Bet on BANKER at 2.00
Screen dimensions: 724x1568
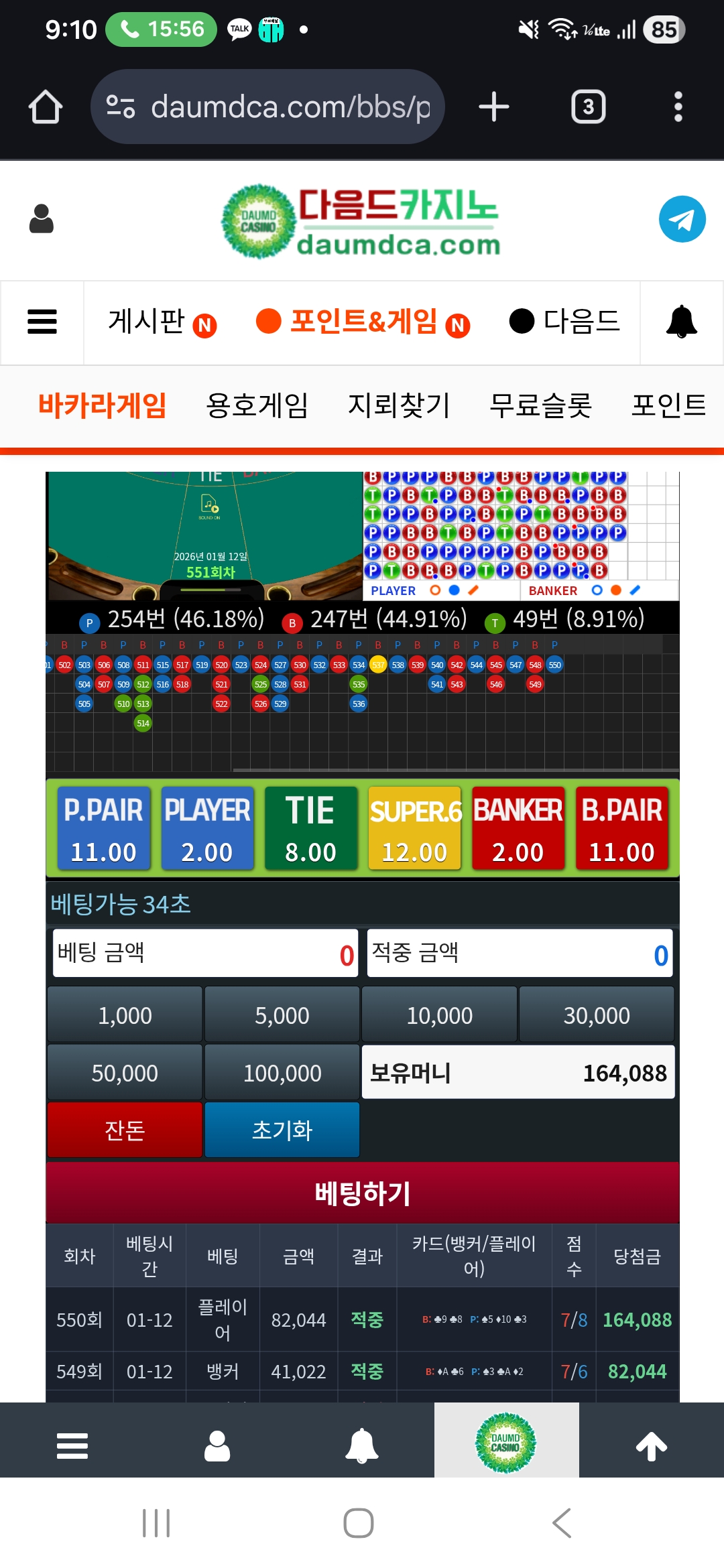click(518, 828)
